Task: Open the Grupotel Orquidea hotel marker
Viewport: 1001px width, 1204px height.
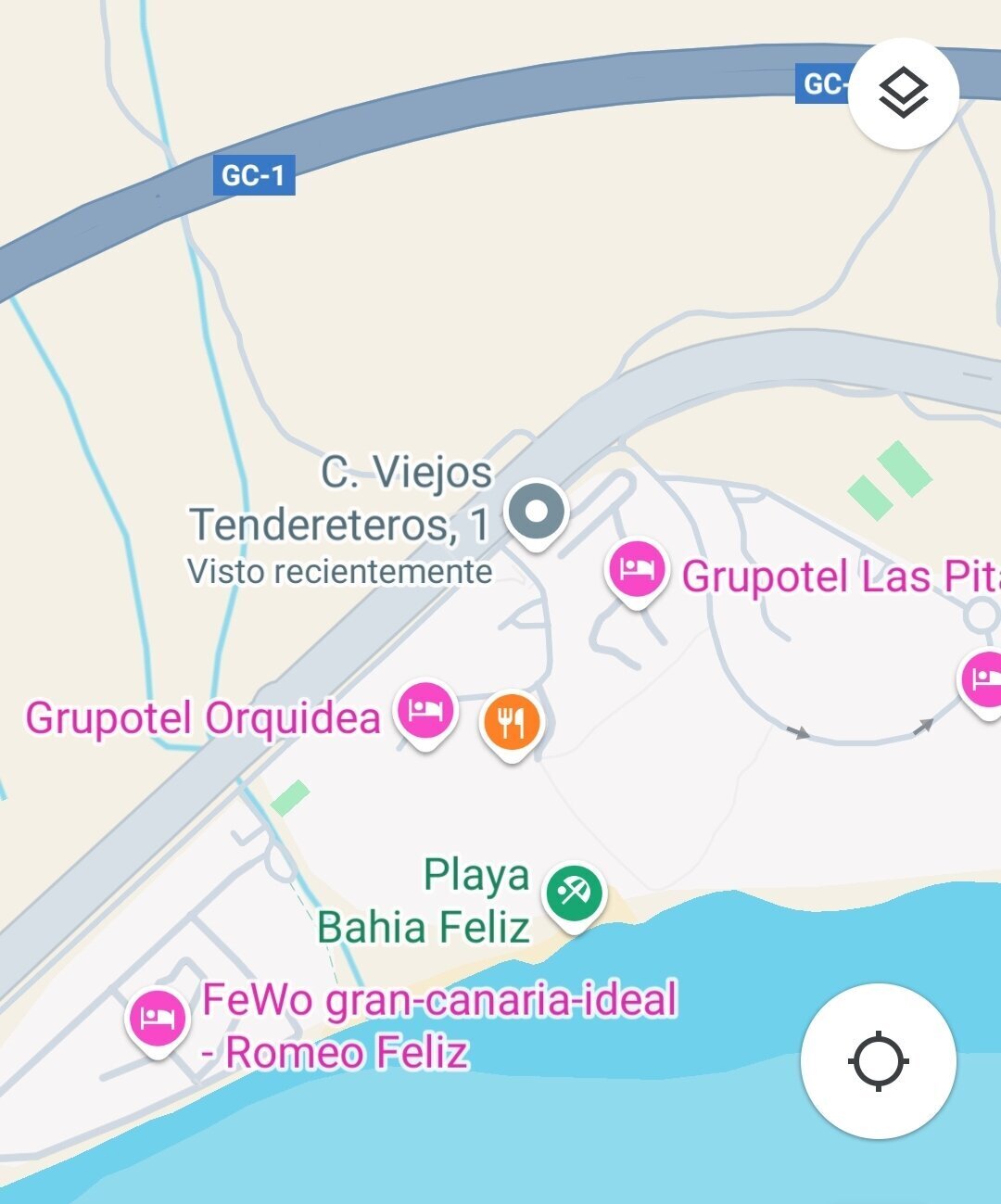Action: point(425,712)
